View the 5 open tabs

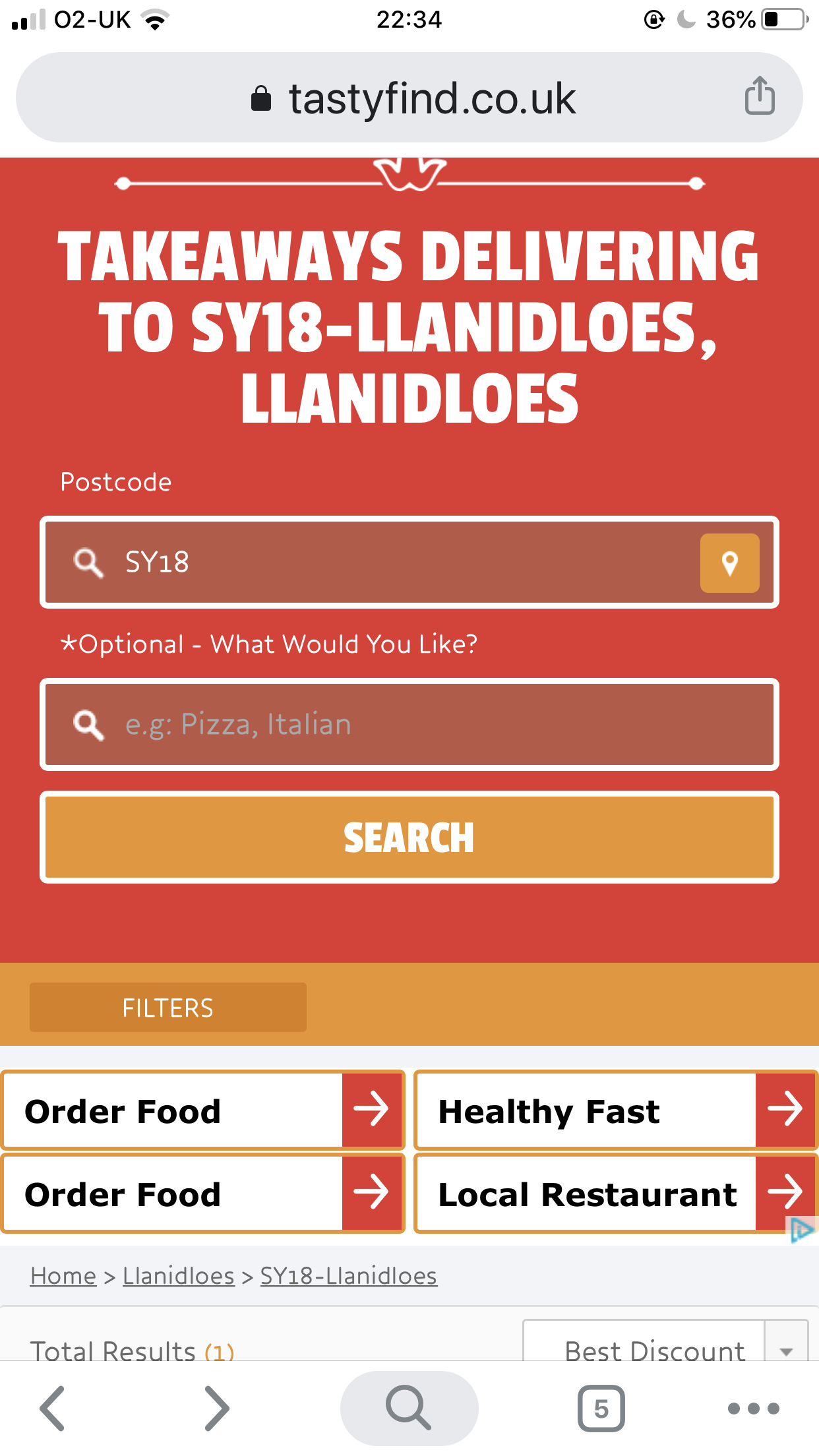point(601,1409)
